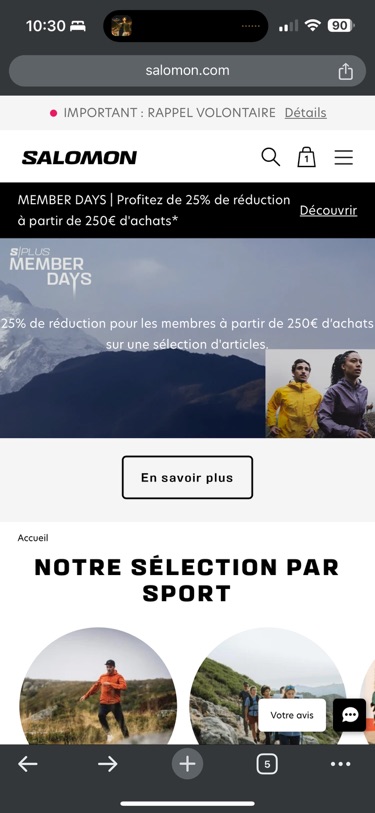Viewport: 375px width, 813px height.
Task: Go forward with the browser forward arrow
Action: [107, 764]
